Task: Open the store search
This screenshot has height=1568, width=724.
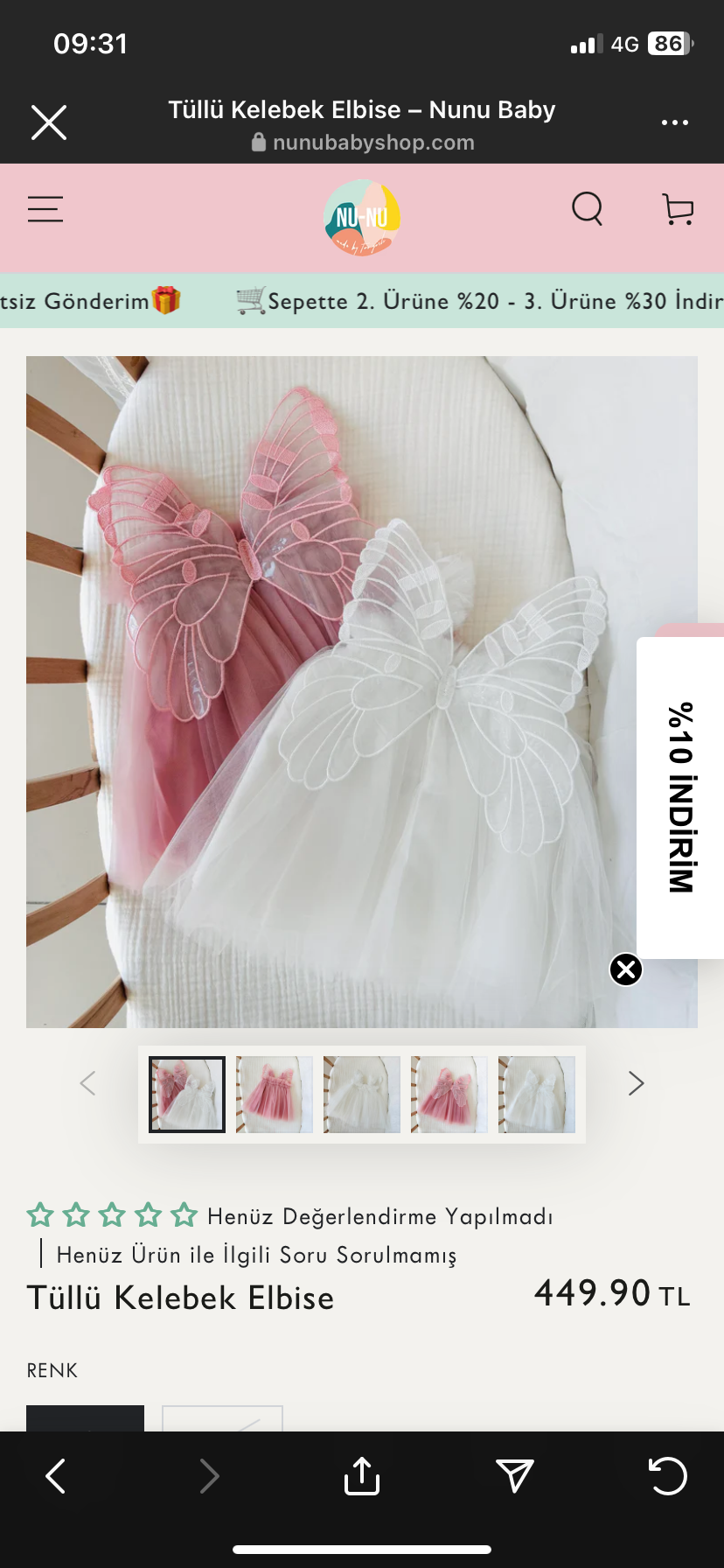Action: [x=587, y=209]
